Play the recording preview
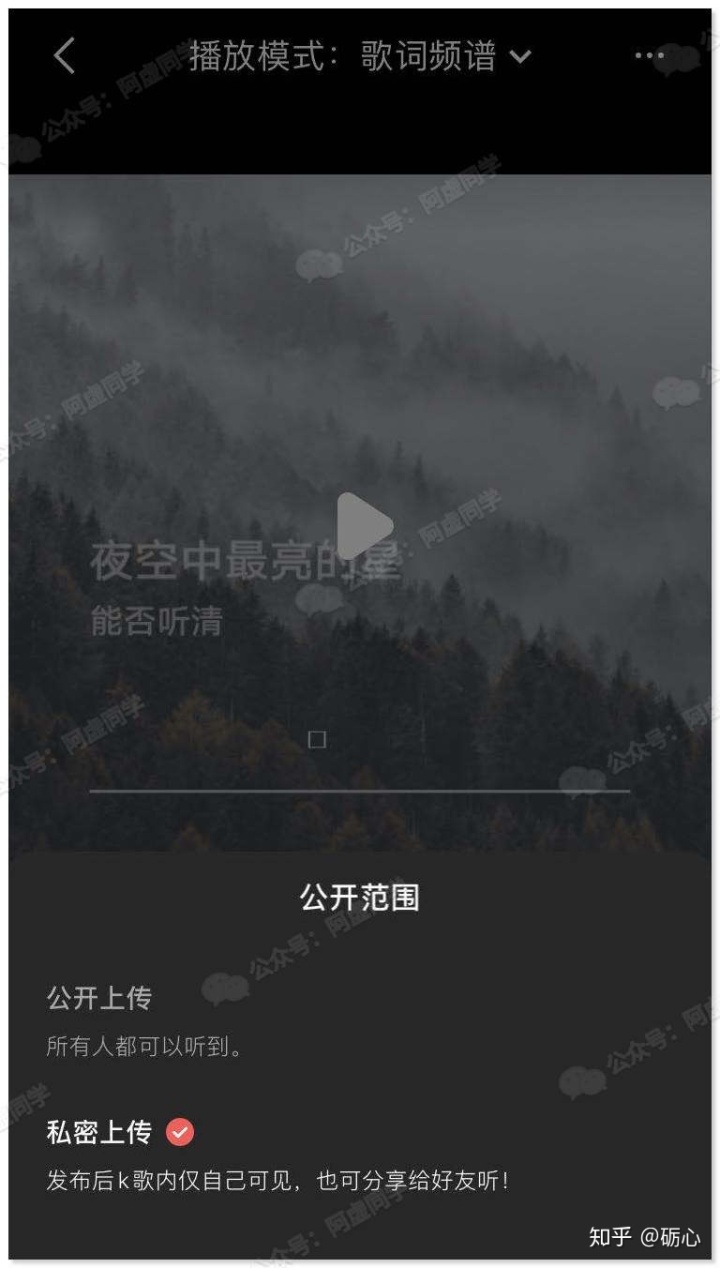The width and height of the screenshot is (720, 1268). pos(363,526)
